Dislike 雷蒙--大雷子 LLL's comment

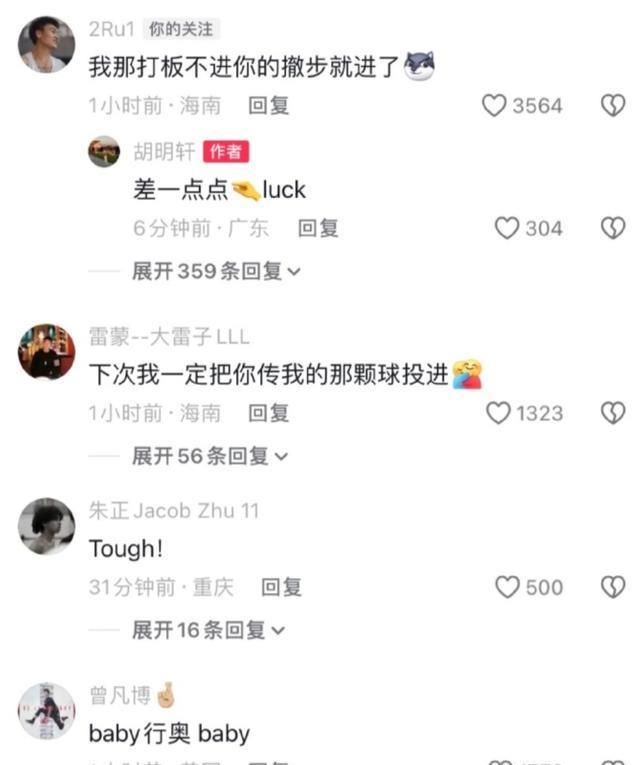click(x=612, y=413)
